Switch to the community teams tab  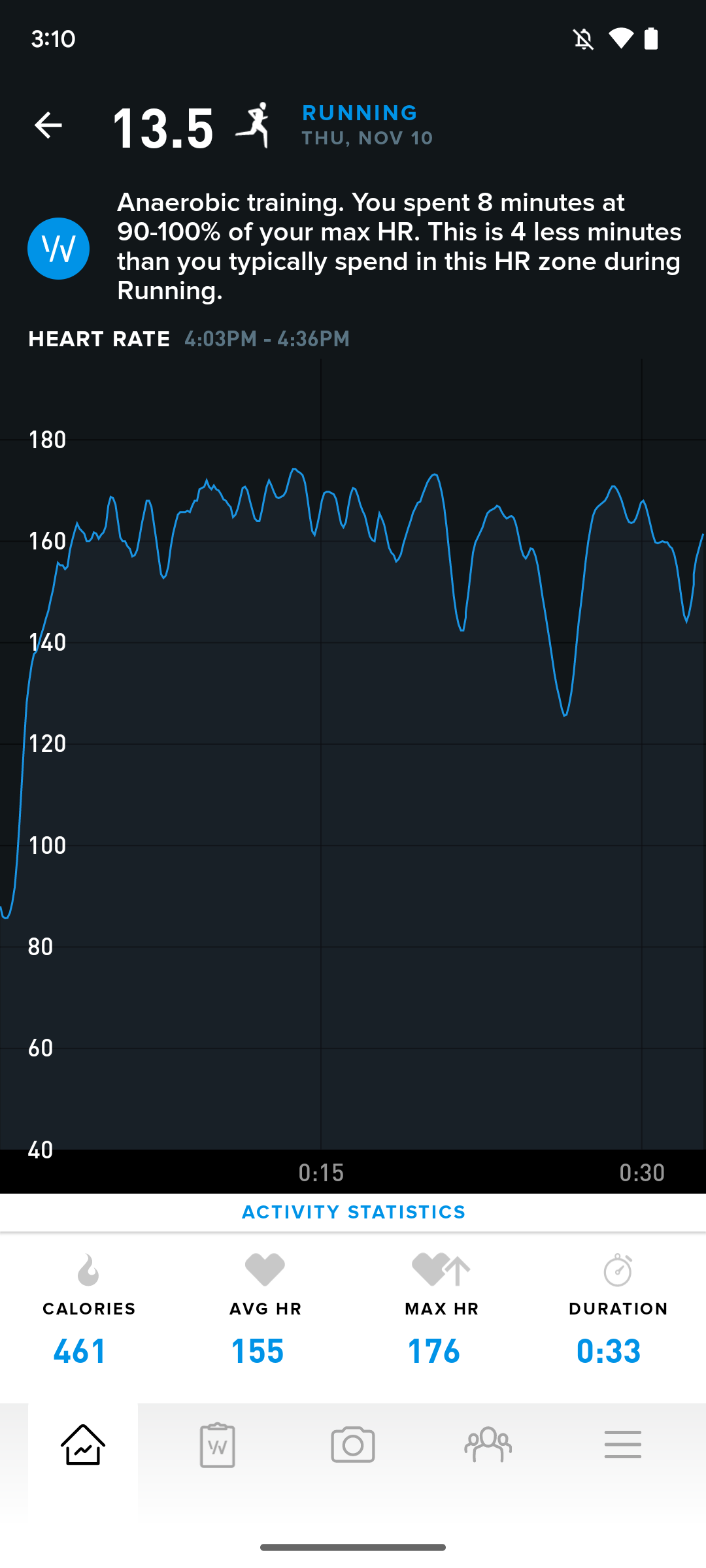(488, 1445)
